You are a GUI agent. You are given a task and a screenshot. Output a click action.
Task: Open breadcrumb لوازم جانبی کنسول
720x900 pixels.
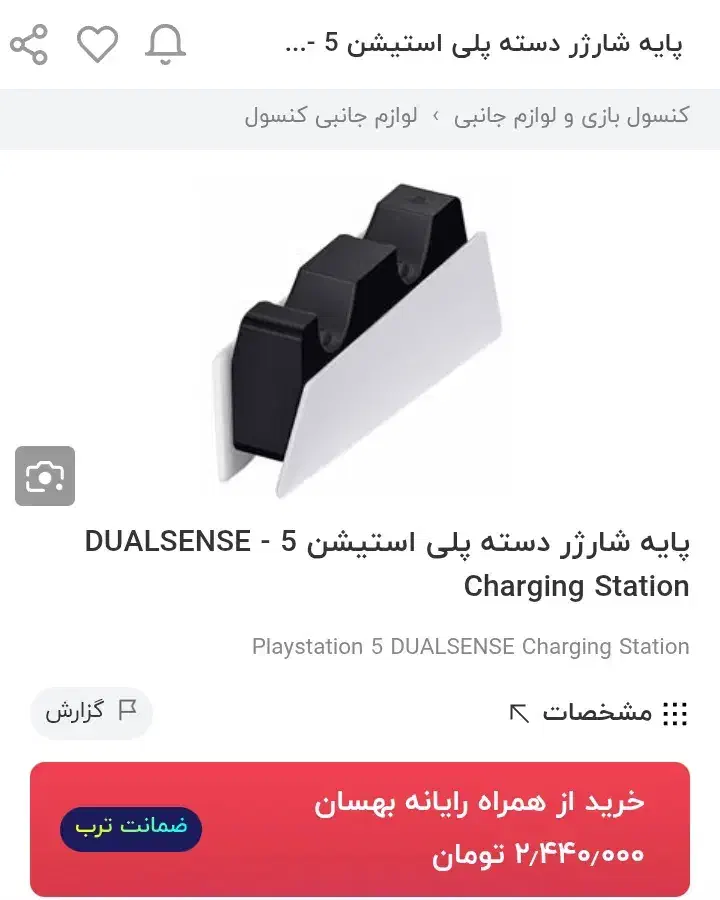331,116
